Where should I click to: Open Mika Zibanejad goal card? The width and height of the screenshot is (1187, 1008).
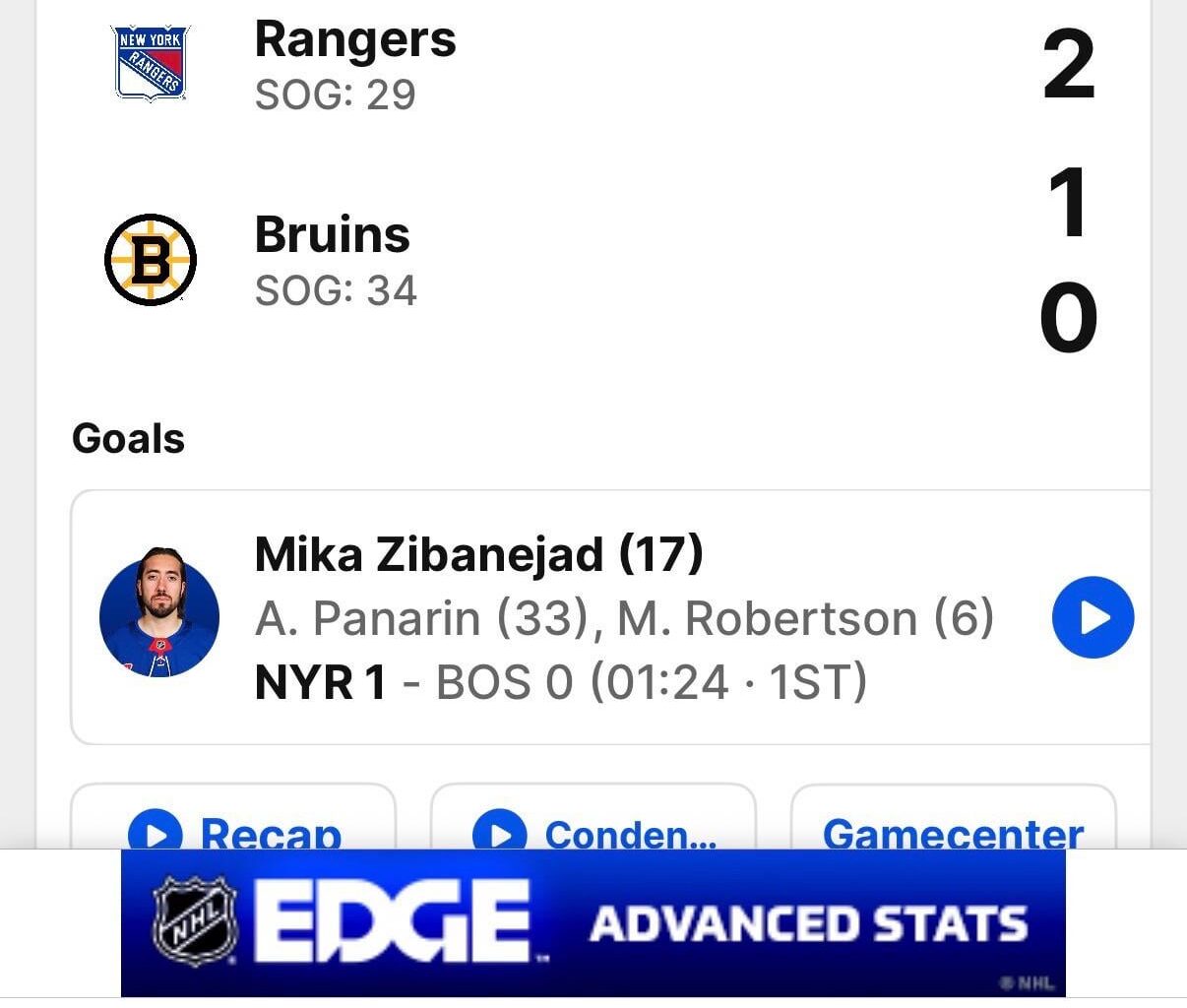(x=591, y=617)
